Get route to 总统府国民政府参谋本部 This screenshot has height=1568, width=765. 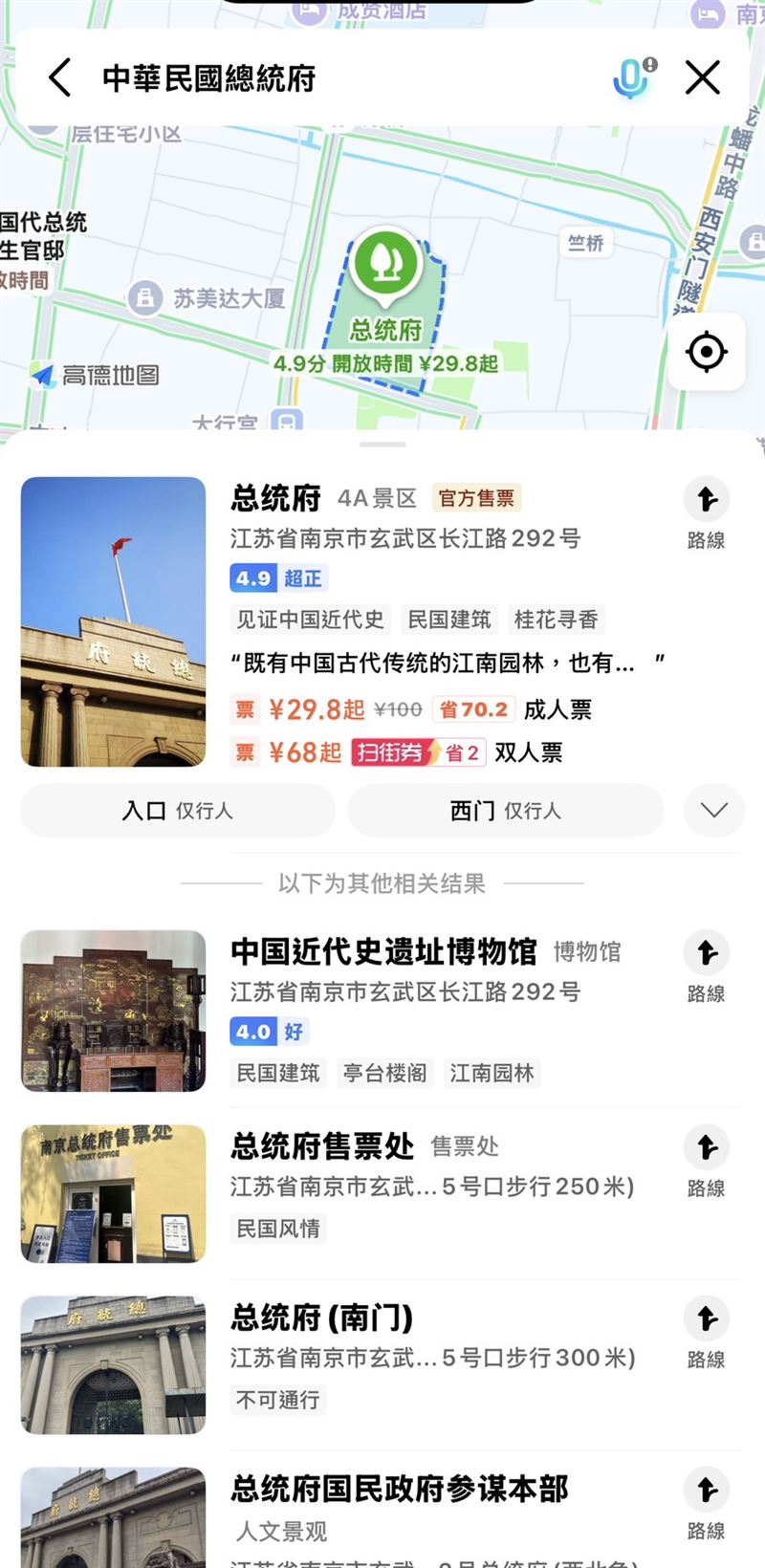(x=707, y=1504)
